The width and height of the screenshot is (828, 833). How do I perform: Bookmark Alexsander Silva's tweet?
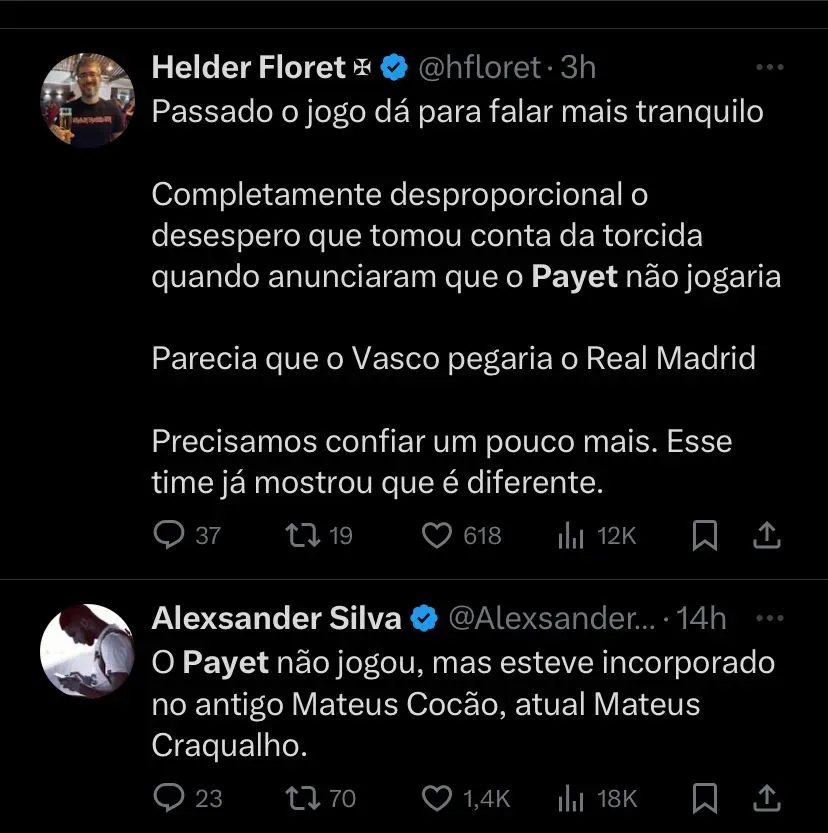click(x=705, y=798)
